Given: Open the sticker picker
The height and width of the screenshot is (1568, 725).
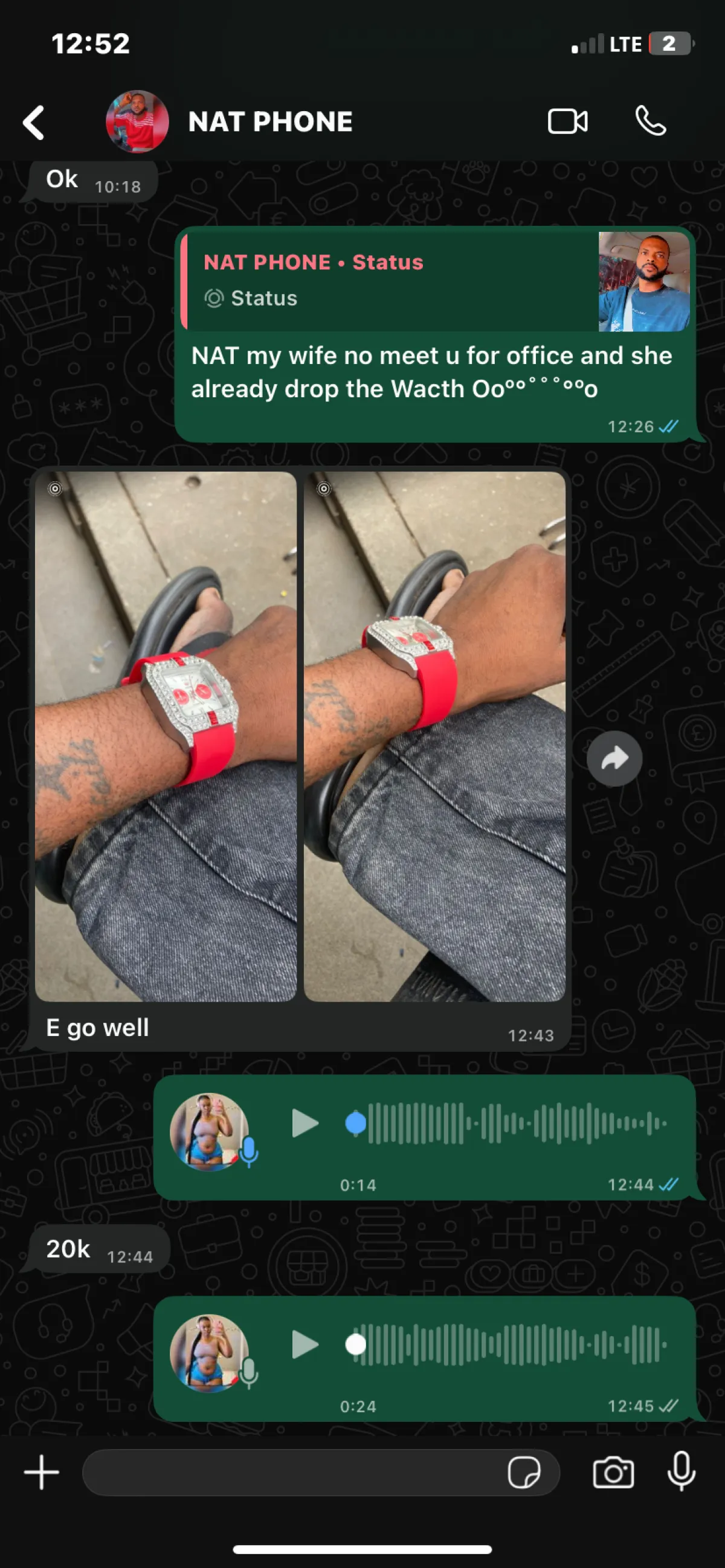Looking at the screenshot, I should (x=524, y=1473).
